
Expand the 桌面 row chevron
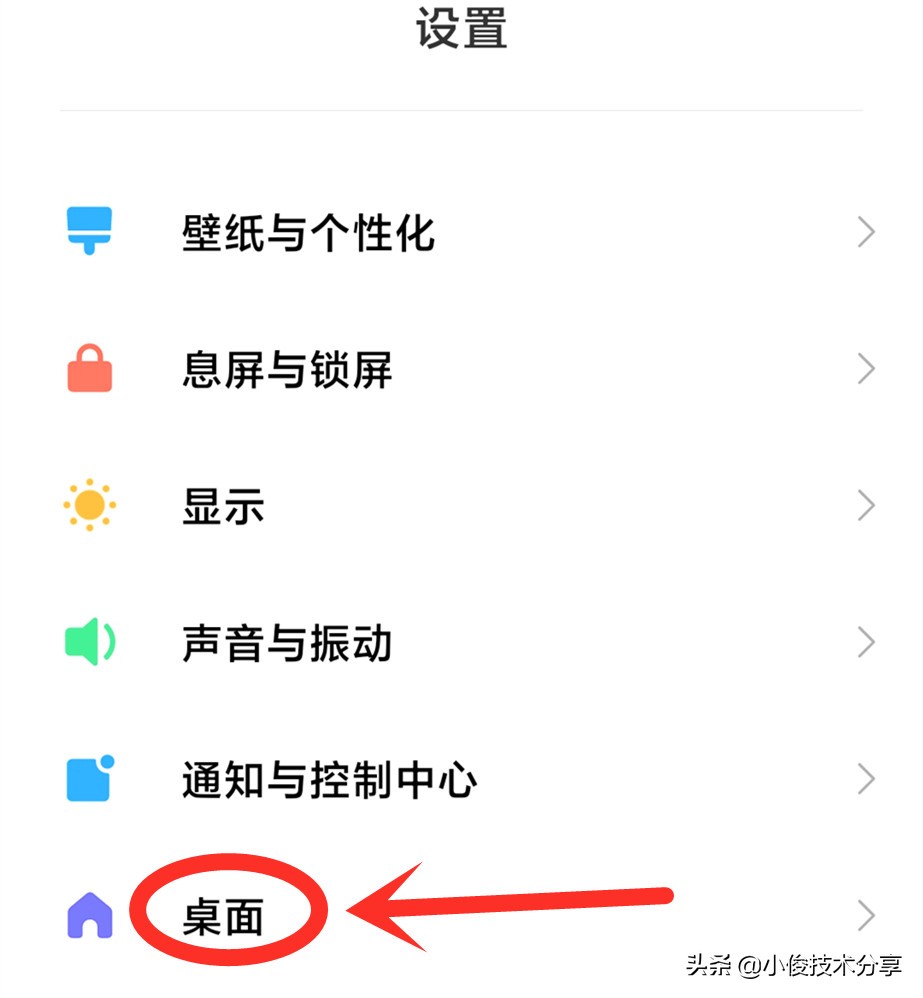(x=864, y=916)
